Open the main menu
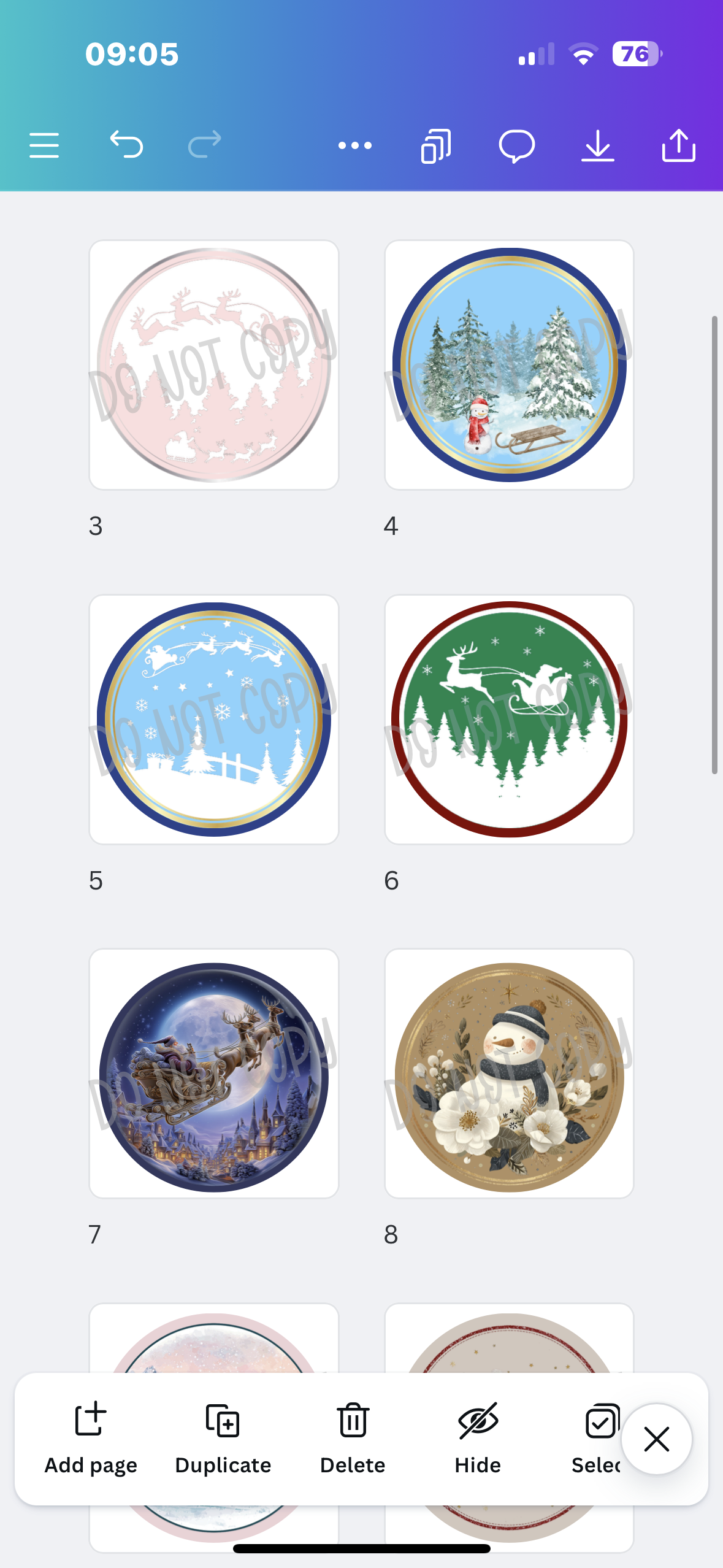This screenshot has width=723, height=1568. pos(44,145)
